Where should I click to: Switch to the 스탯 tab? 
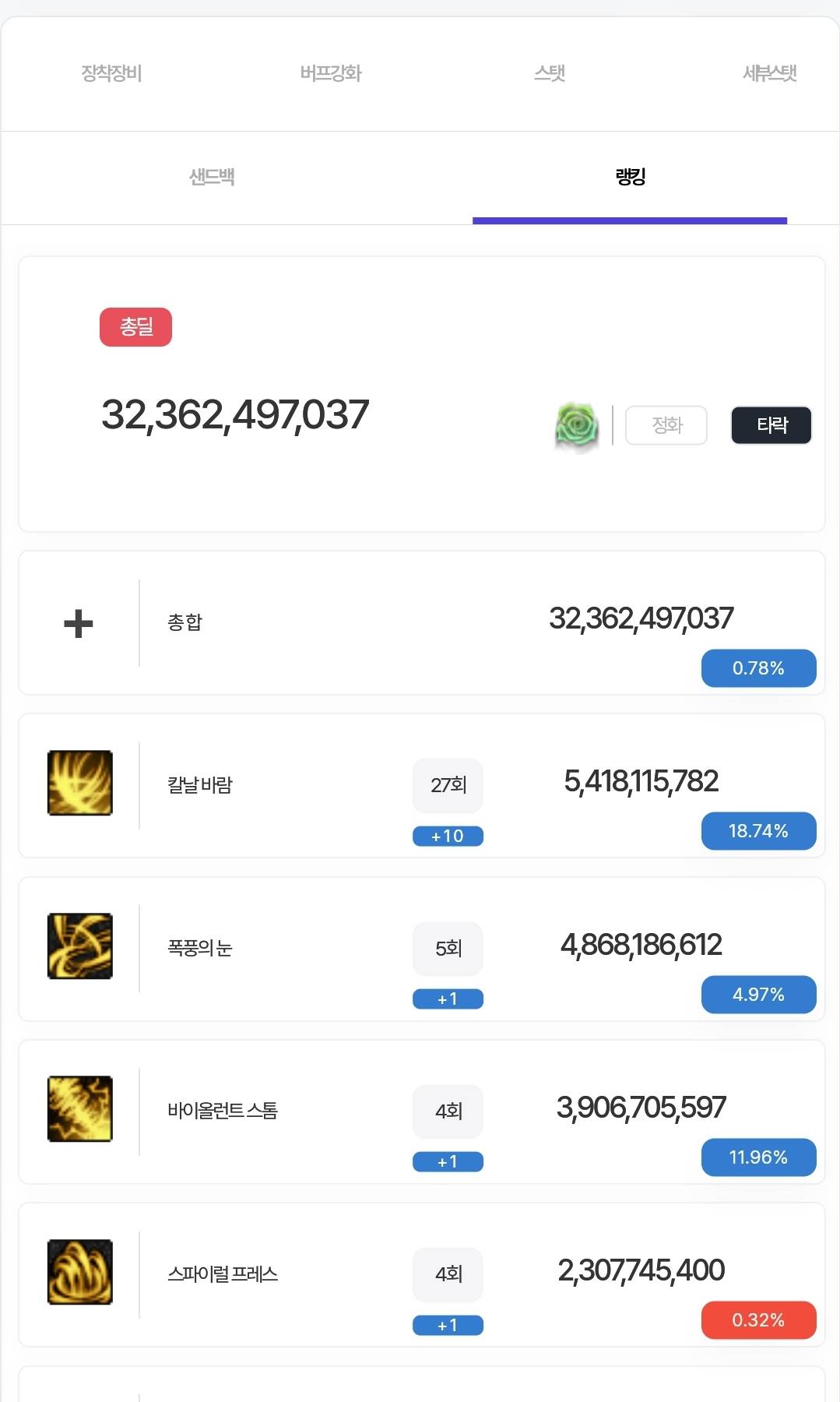click(550, 73)
